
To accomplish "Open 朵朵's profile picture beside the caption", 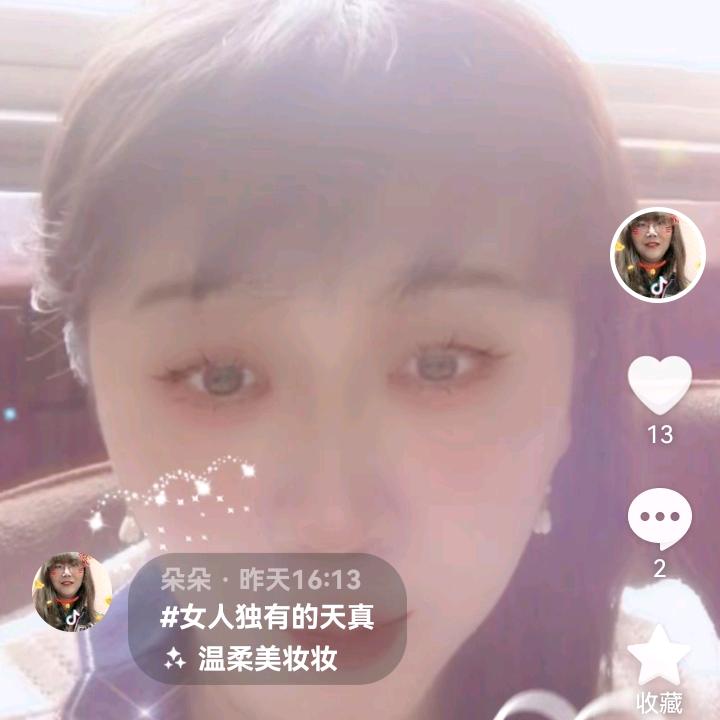I will click(x=72, y=591).
